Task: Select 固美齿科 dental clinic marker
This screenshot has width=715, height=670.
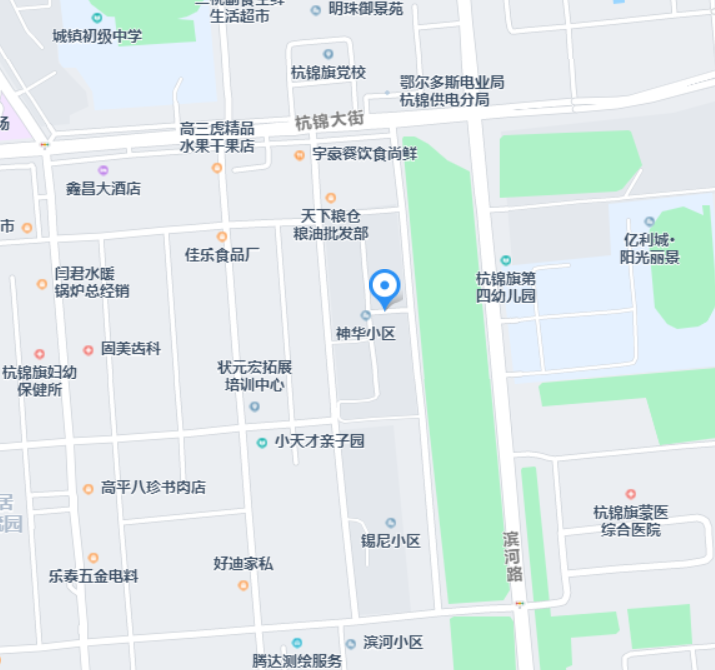Action: point(88,350)
